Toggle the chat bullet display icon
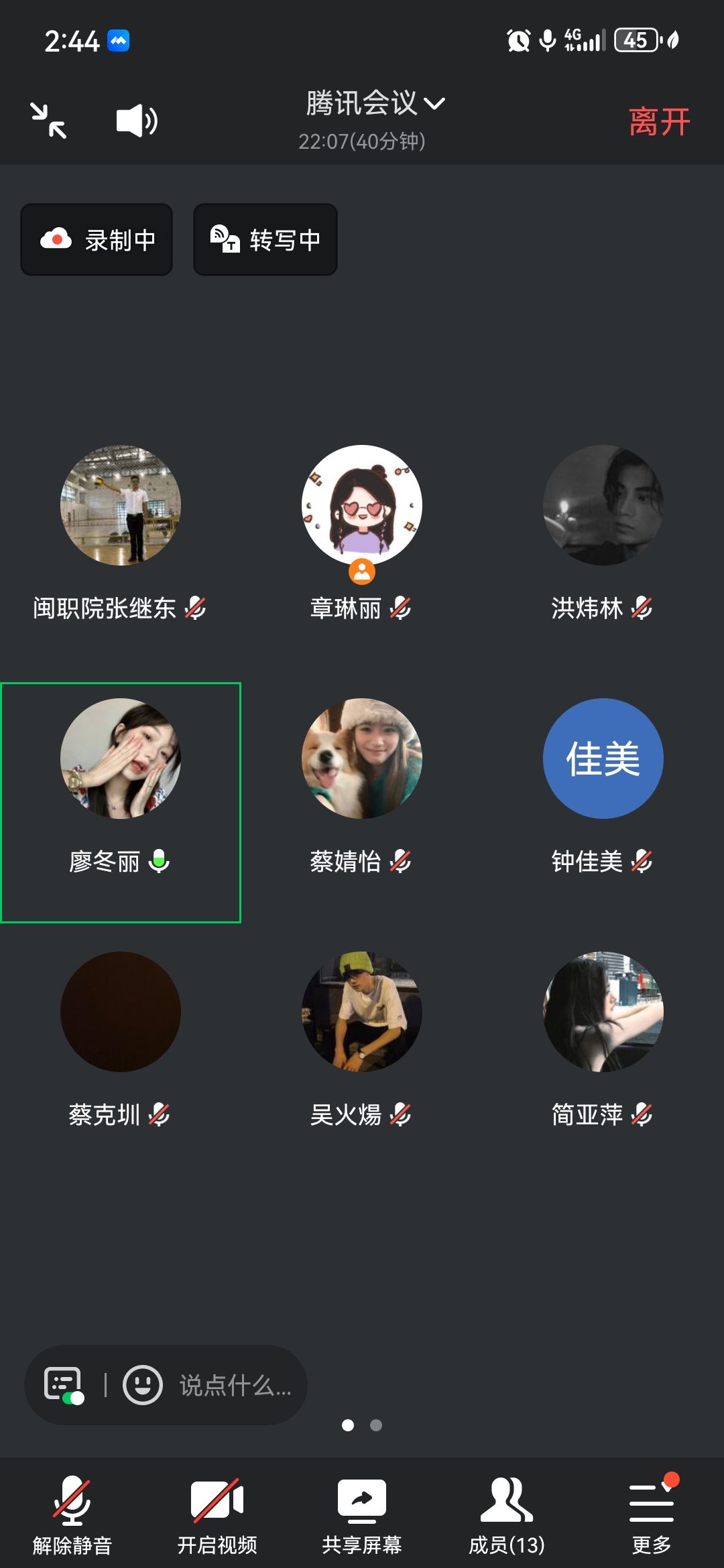724x1568 pixels. click(x=64, y=1384)
